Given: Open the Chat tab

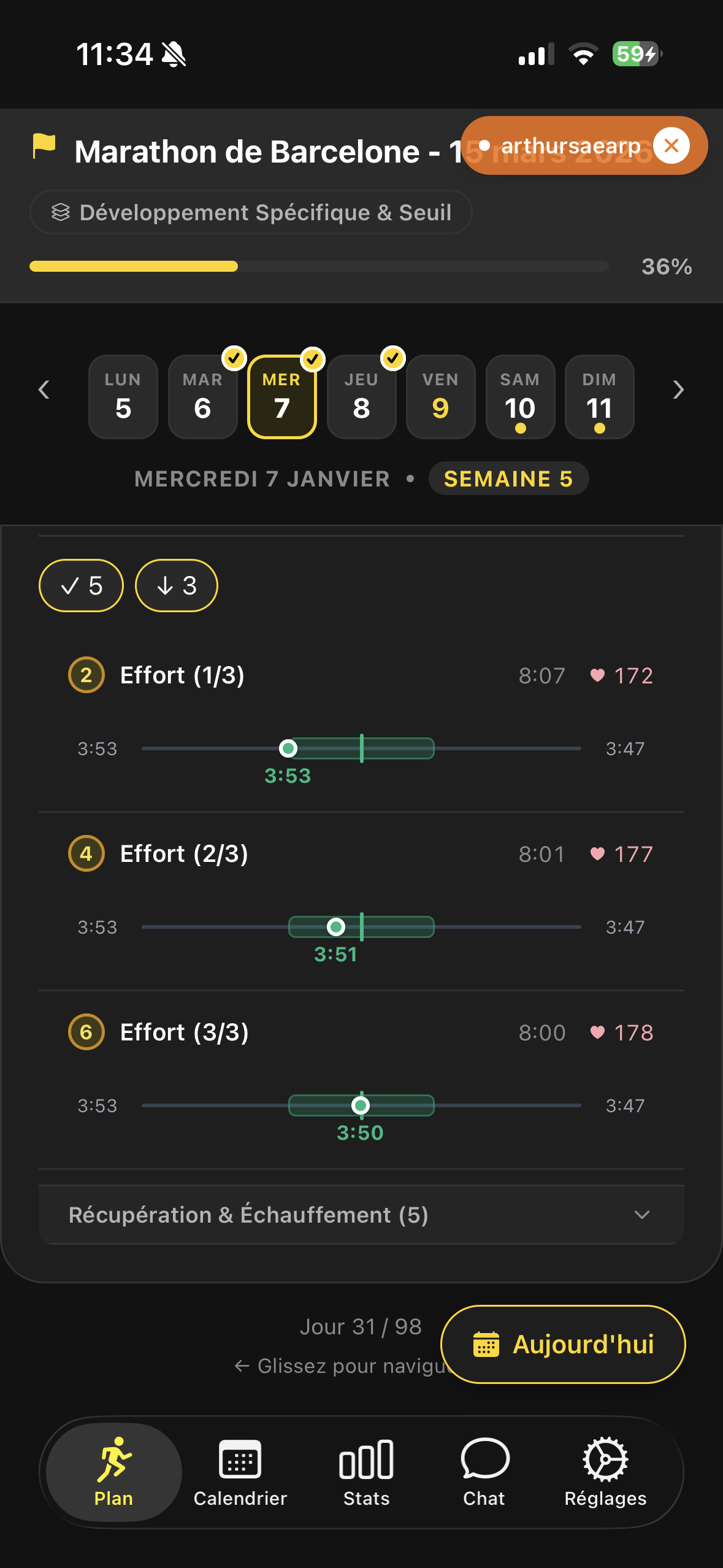Looking at the screenshot, I should [x=484, y=1472].
